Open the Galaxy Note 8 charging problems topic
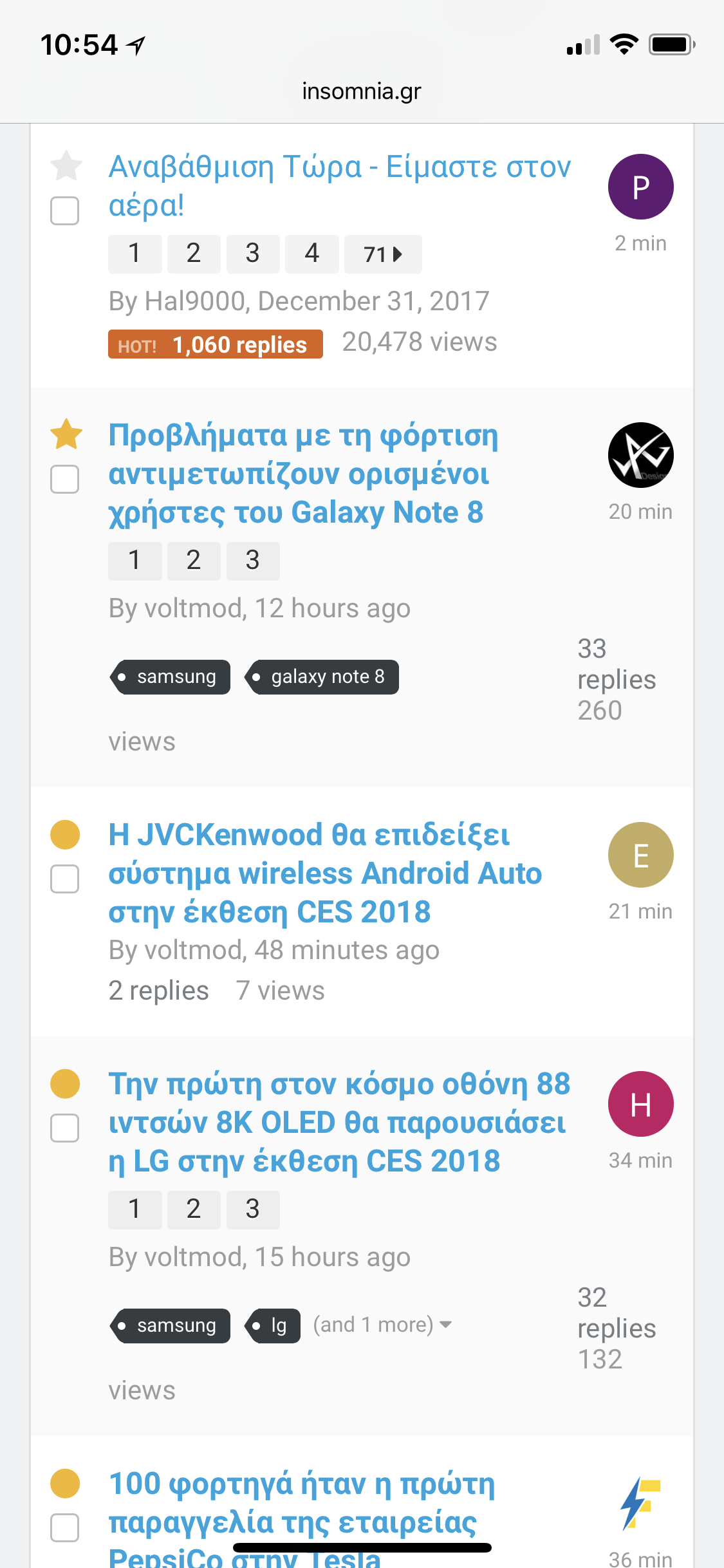724x1568 pixels. pos(303,474)
